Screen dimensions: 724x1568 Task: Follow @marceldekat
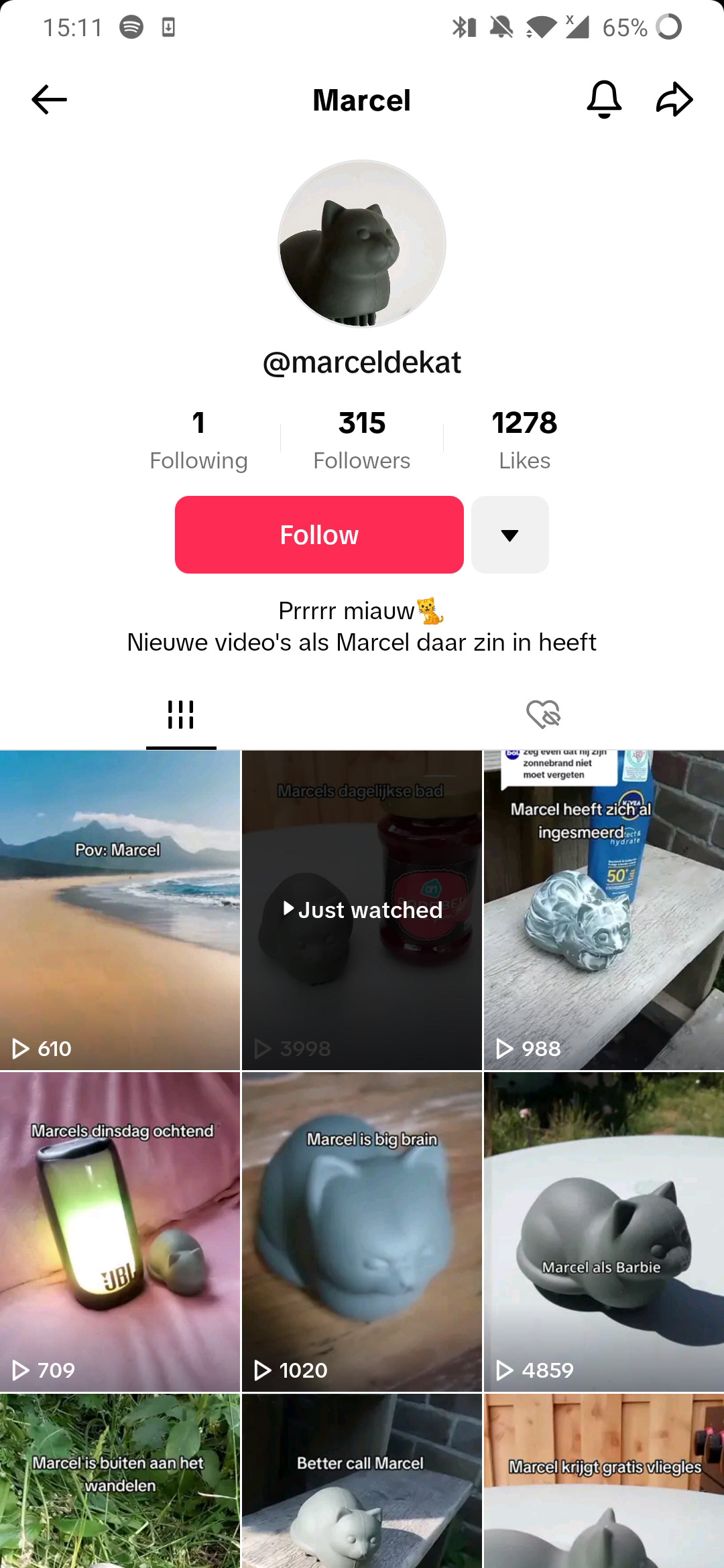pyautogui.click(x=319, y=535)
